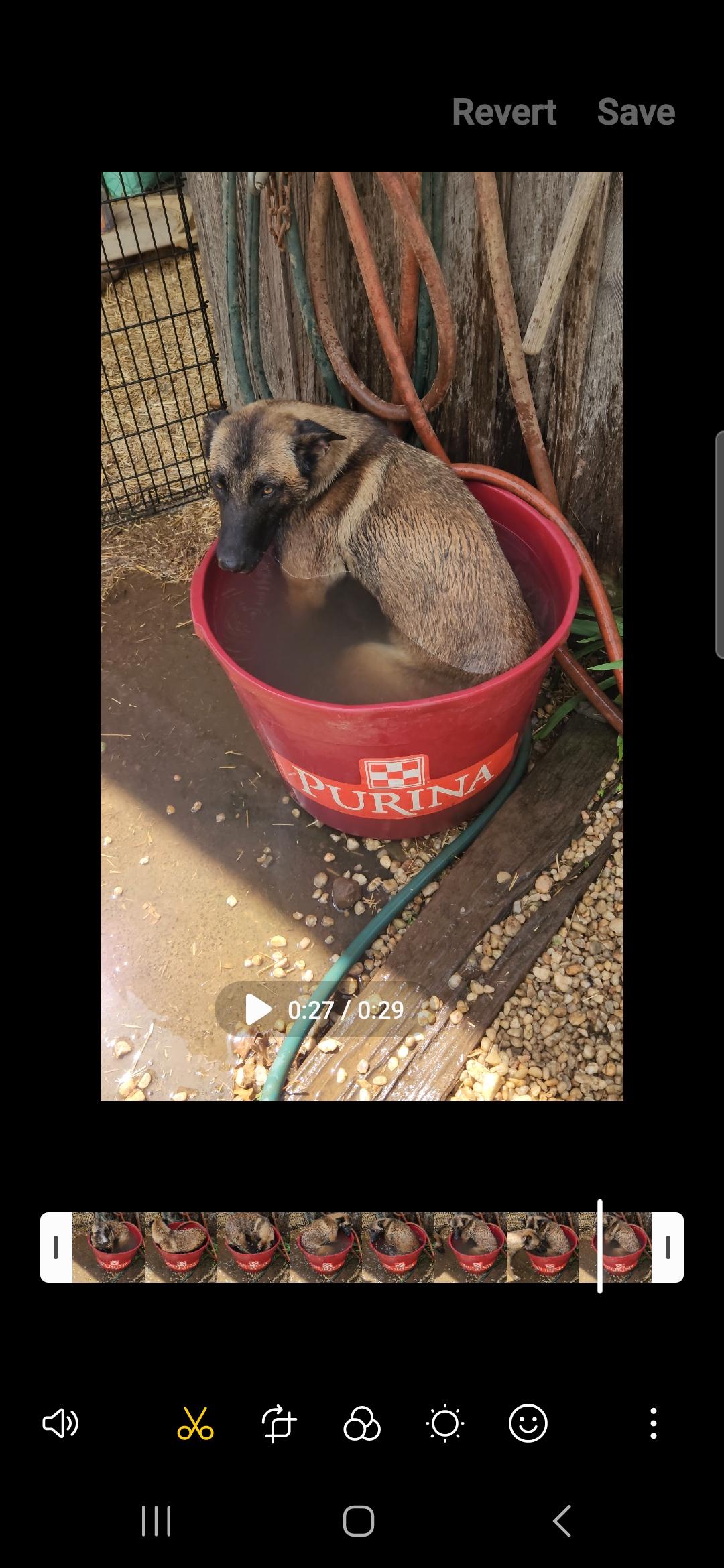Open the crop and rotate tool
724x1568 pixels.
[x=279, y=1423]
